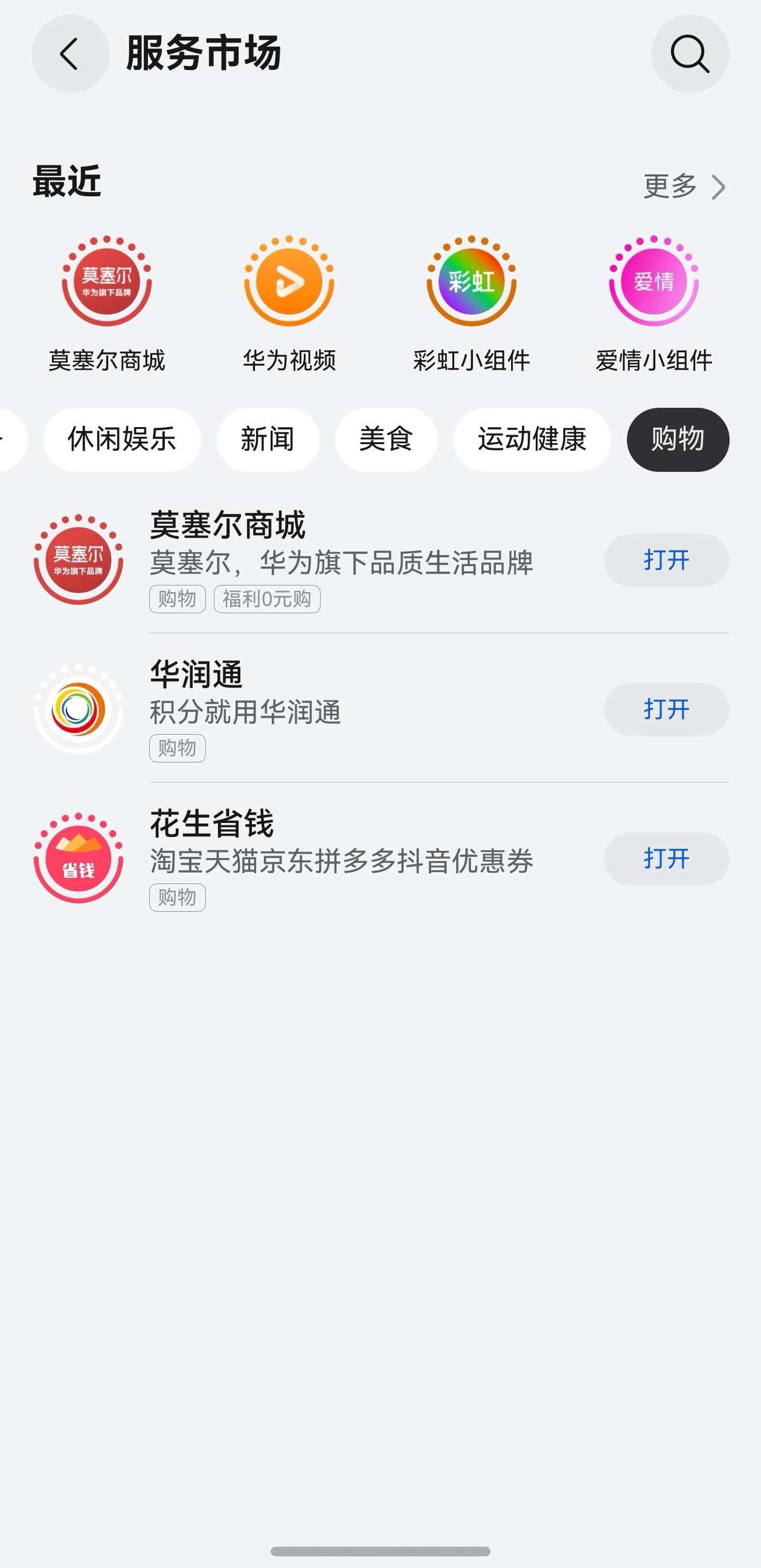761x1568 pixels.
Task: Tap 打开 for 华润通
Action: (x=667, y=709)
